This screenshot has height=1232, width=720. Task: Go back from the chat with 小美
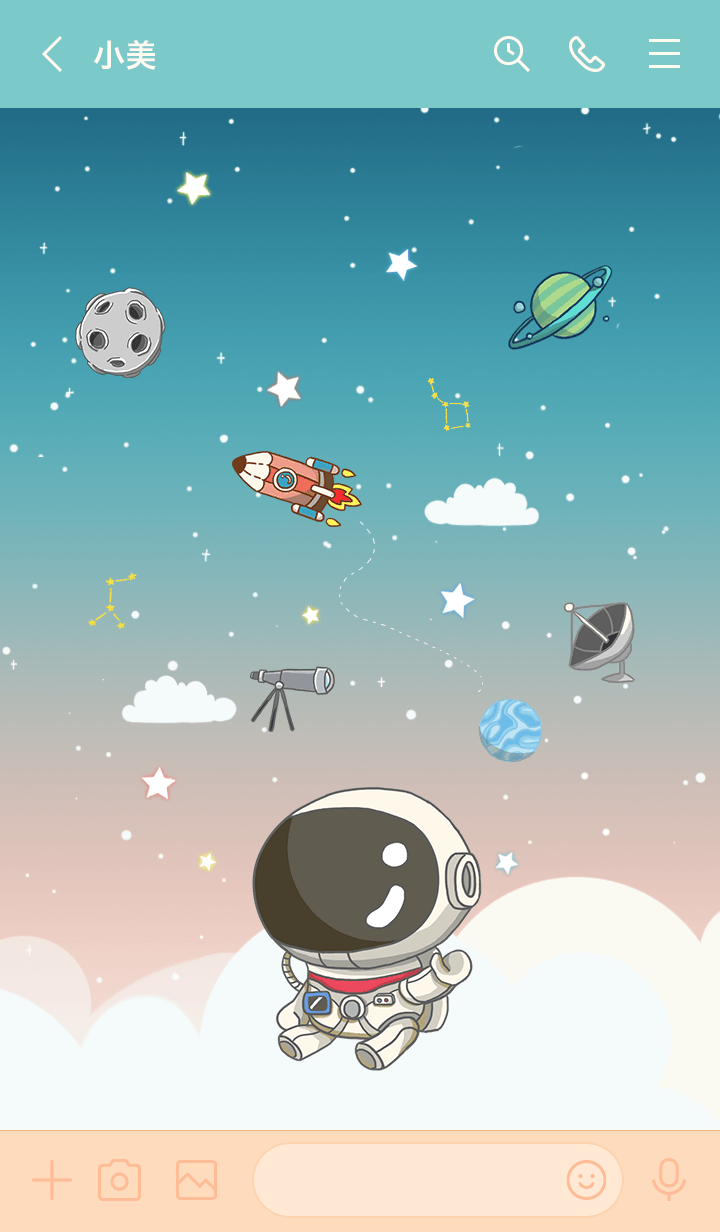52,54
